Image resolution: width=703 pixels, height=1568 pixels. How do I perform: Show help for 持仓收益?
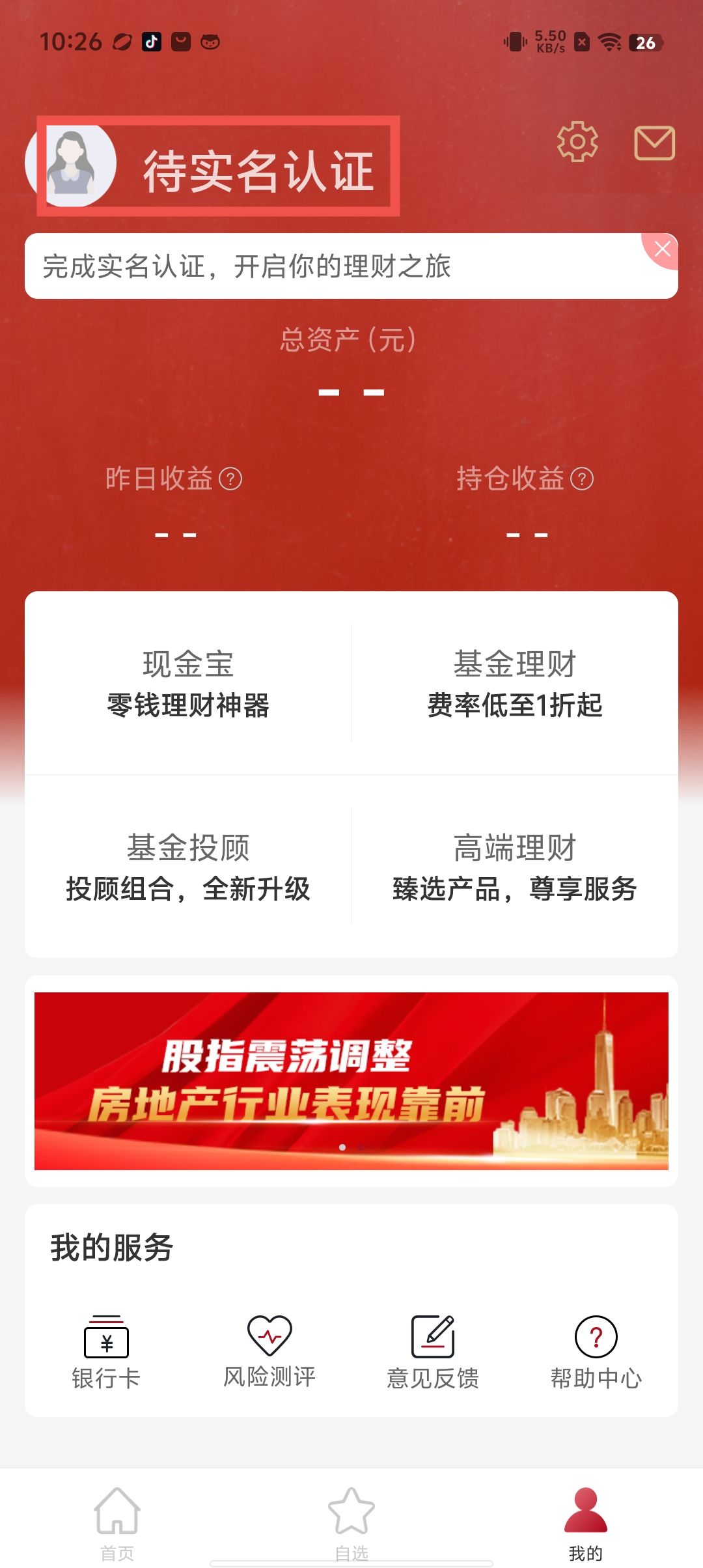point(582,479)
